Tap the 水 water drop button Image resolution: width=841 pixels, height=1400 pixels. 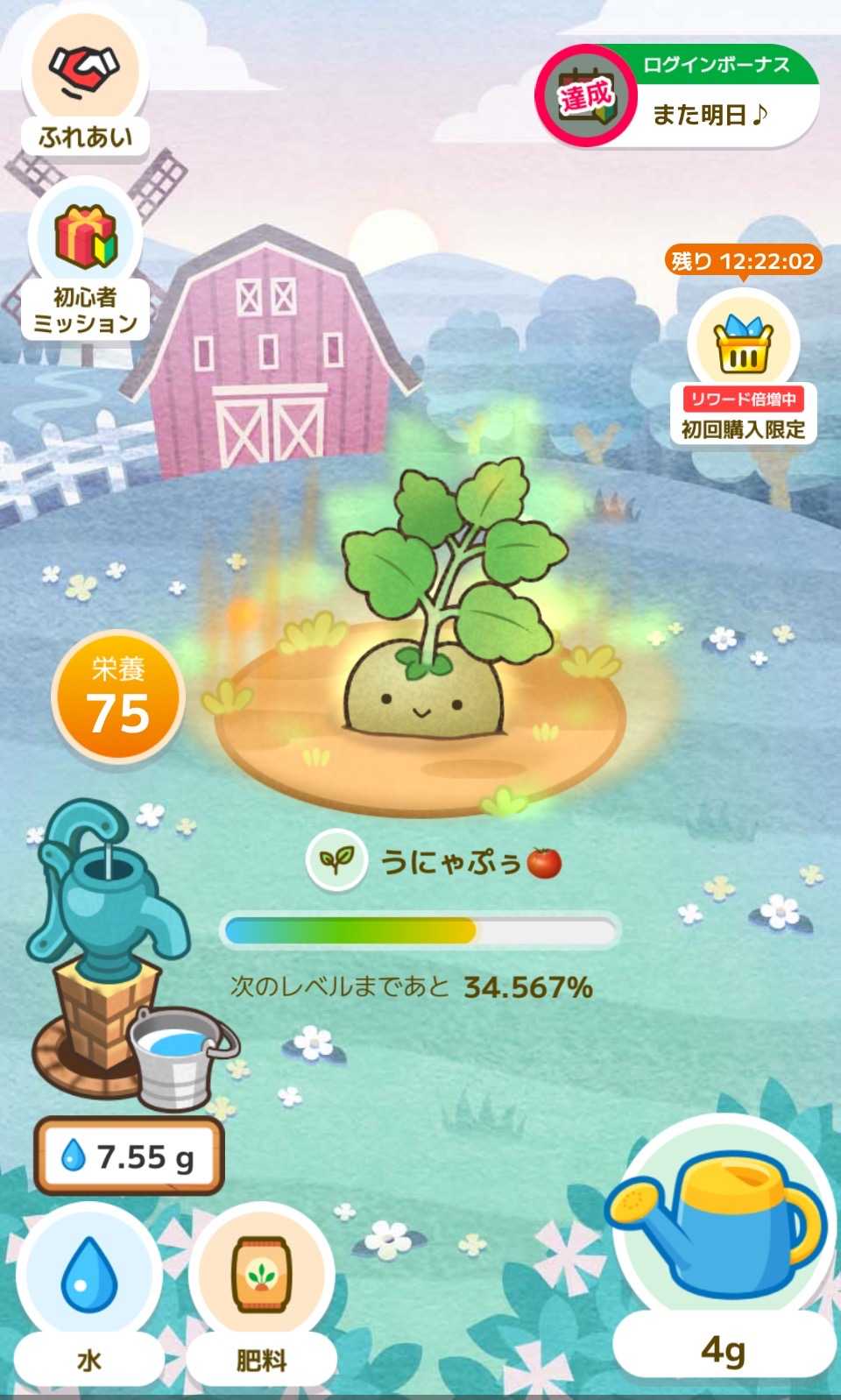[89, 1286]
